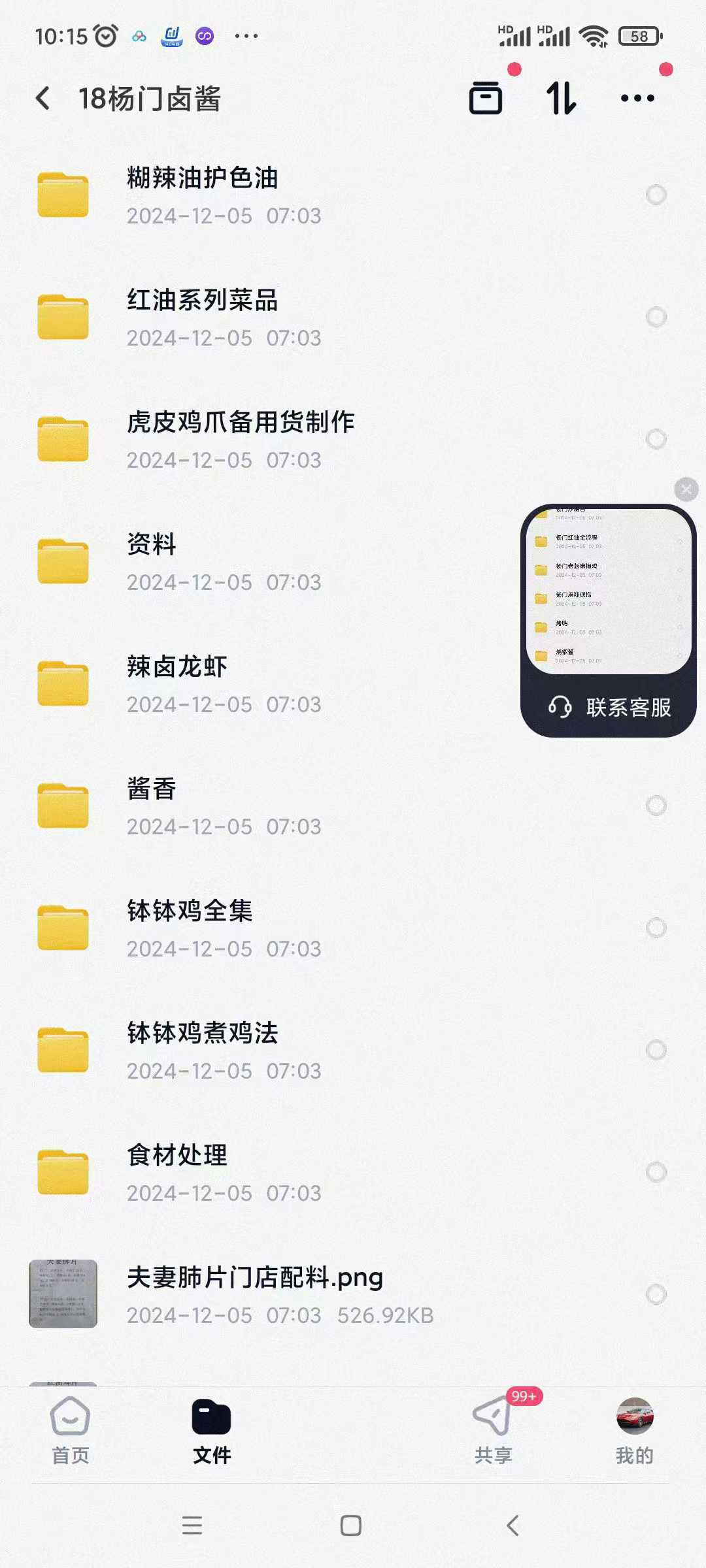This screenshot has height=1568, width=706.
Task: Open the 酱香 folder
Action: (152, 806)
